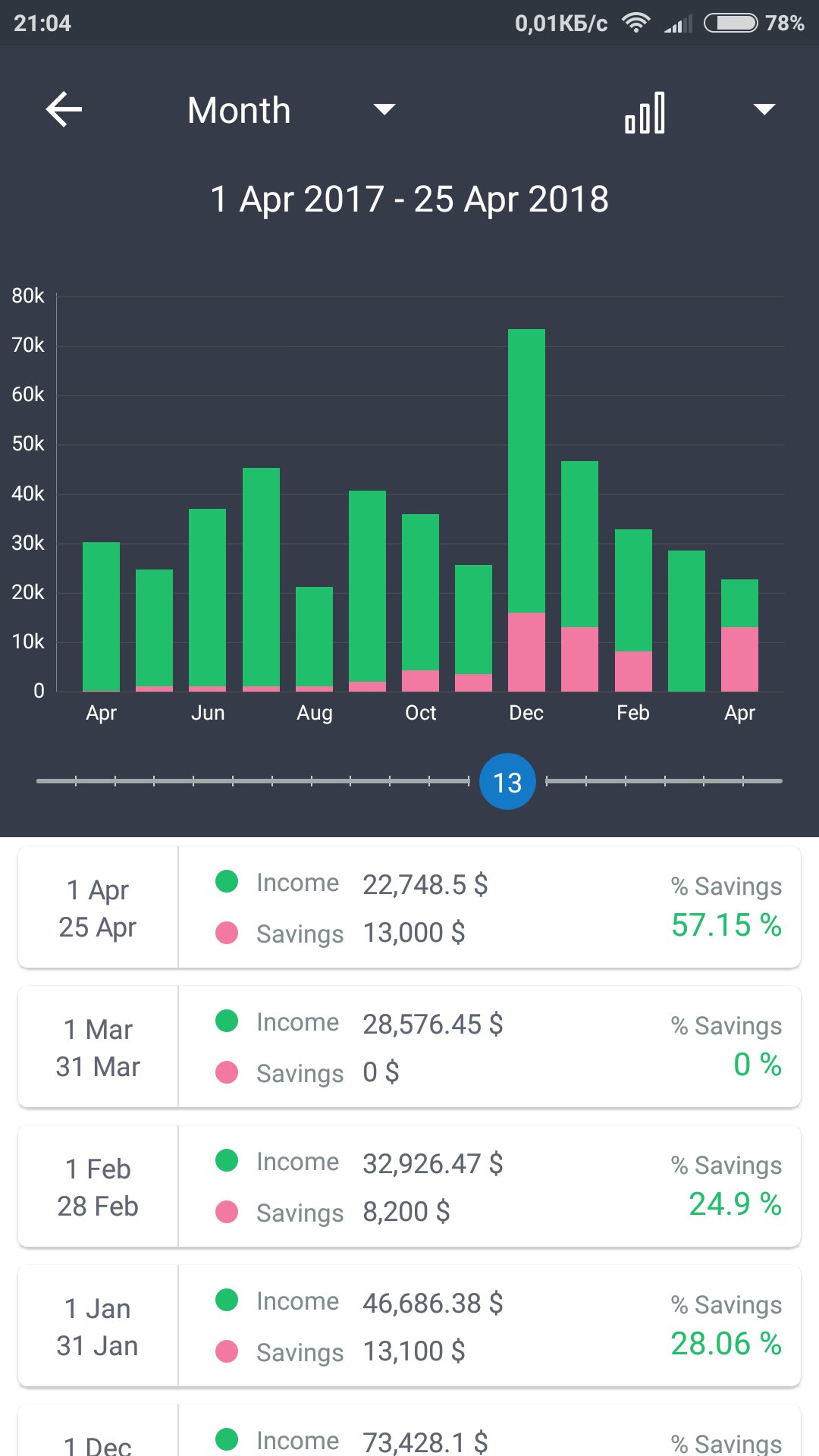This screenshot has height=1456, width=819.
Task: Select the 1 Apr 2017 - 25 Apr 2018 header
Action: [x=409, y=199]
